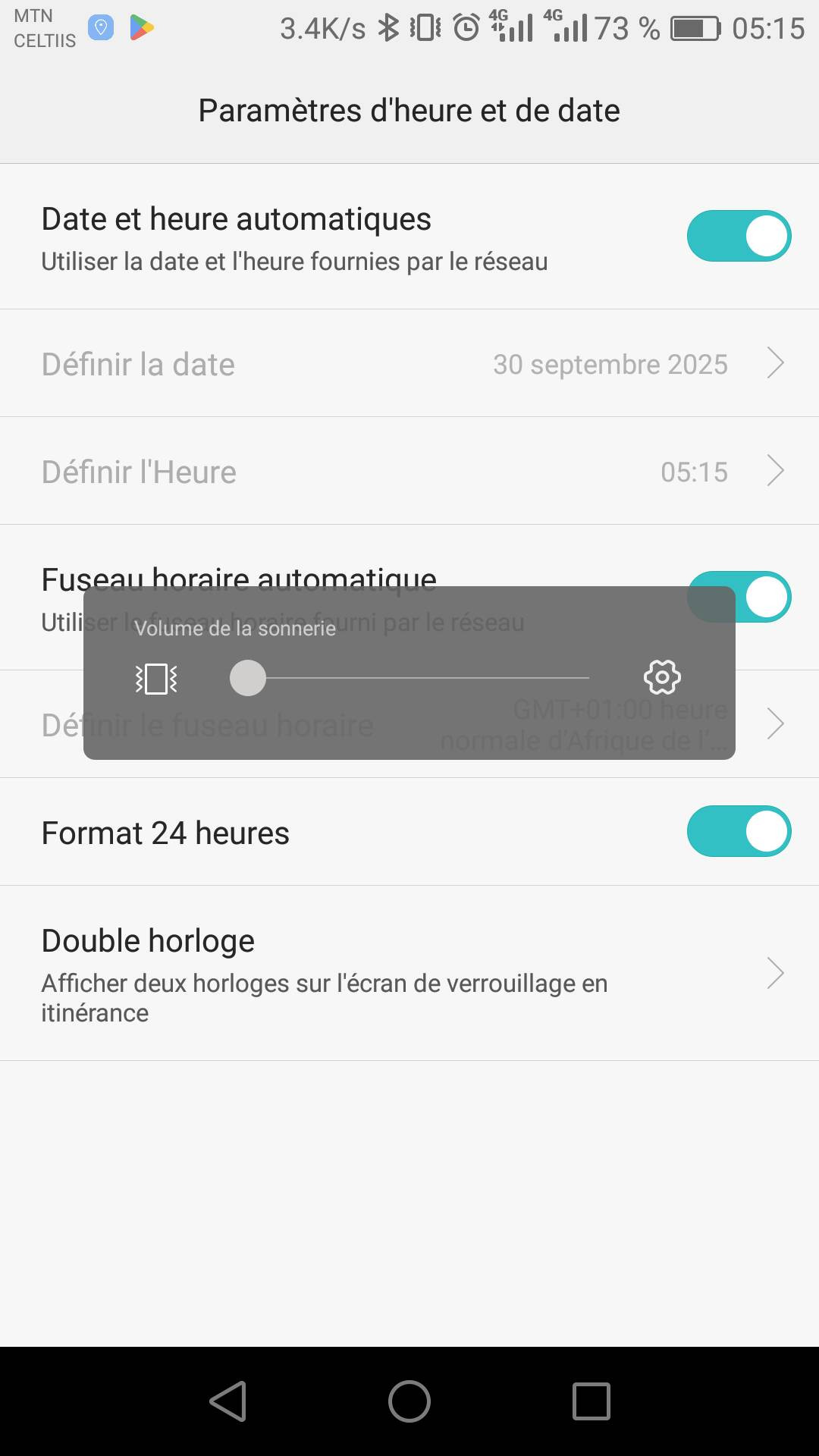The image size is (819, 1456).
Task: Disable Date et heure automatiques toggle
Action: (739, 236)
